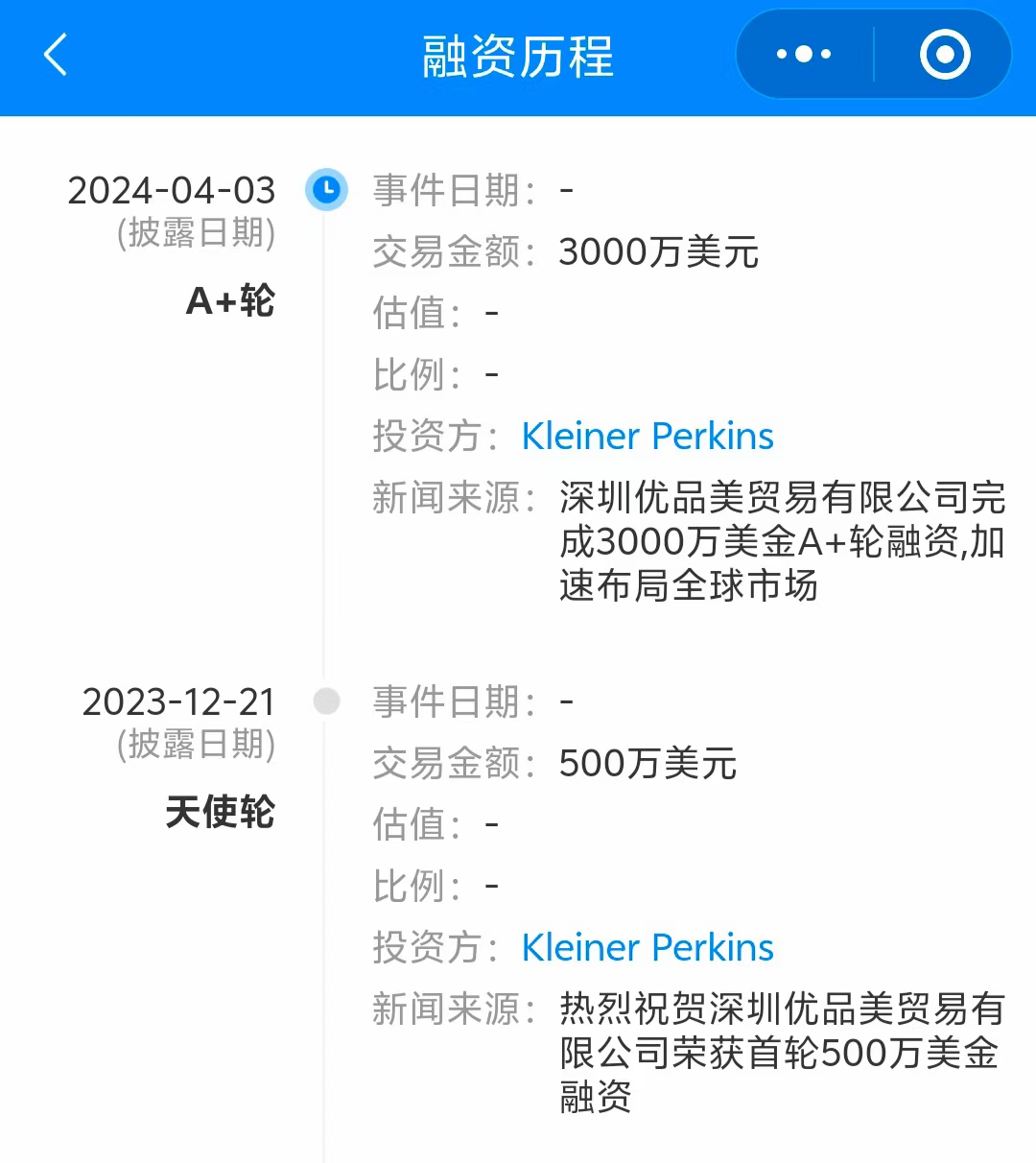Screen dimensions: 1036x1163
Task: Open Kleiner Perkins investor in 天使轮 entry
Action: pos(647,948)
